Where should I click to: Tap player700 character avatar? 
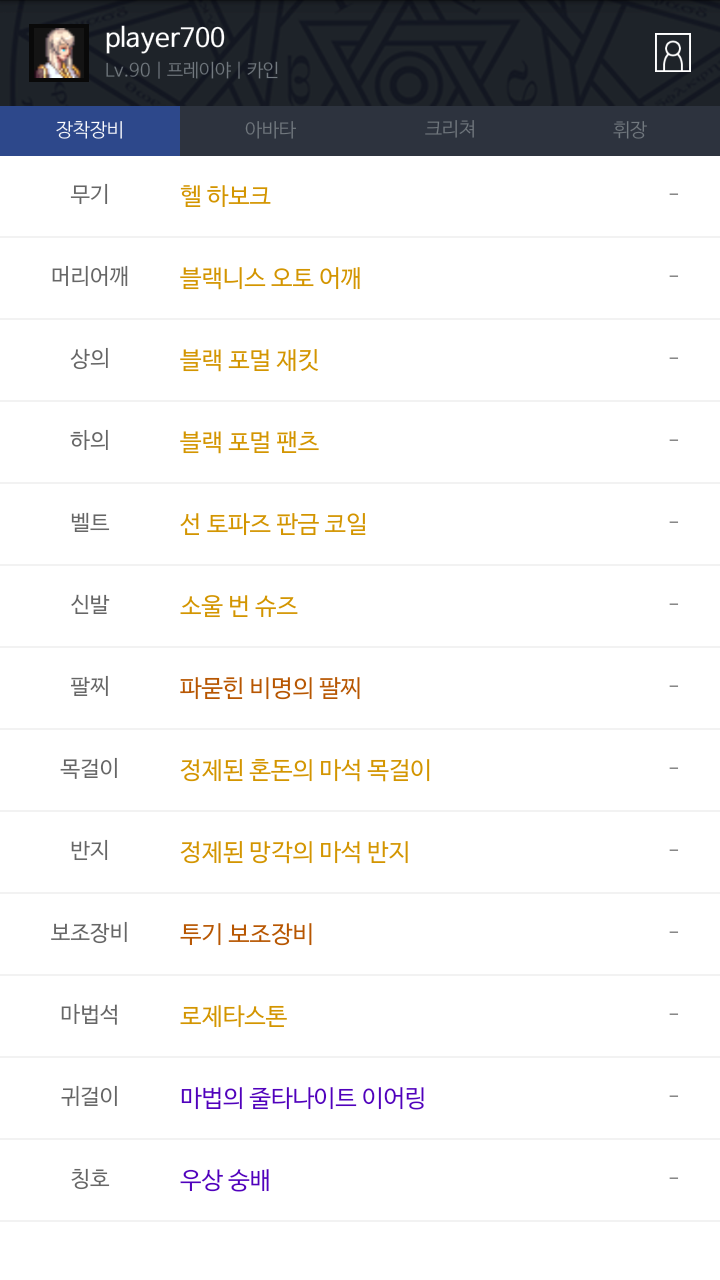tap(59, 53)
